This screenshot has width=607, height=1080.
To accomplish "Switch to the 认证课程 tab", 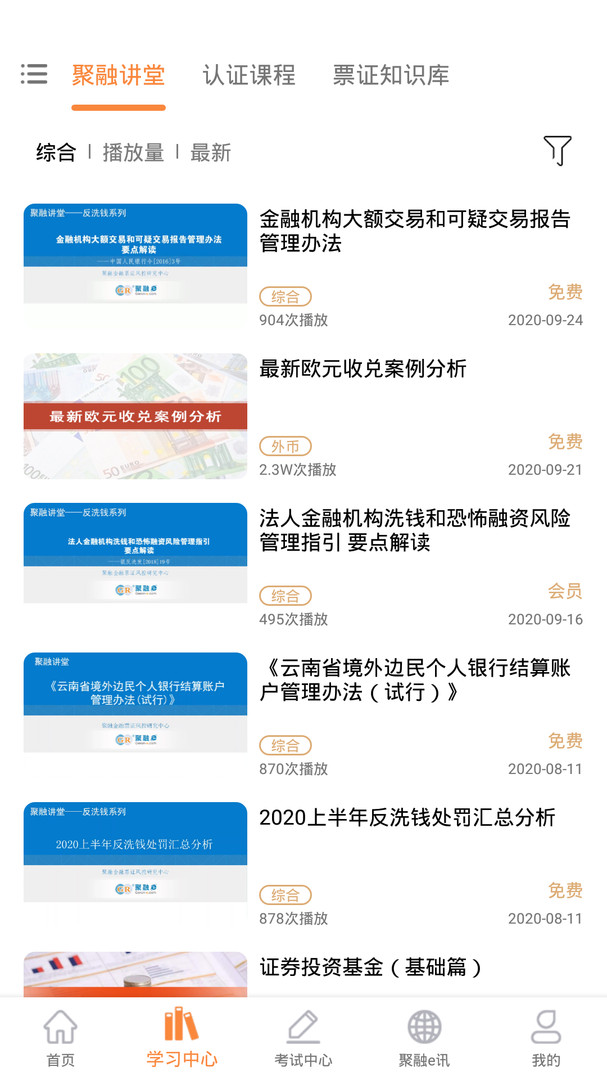I will (x=249, y=75).
